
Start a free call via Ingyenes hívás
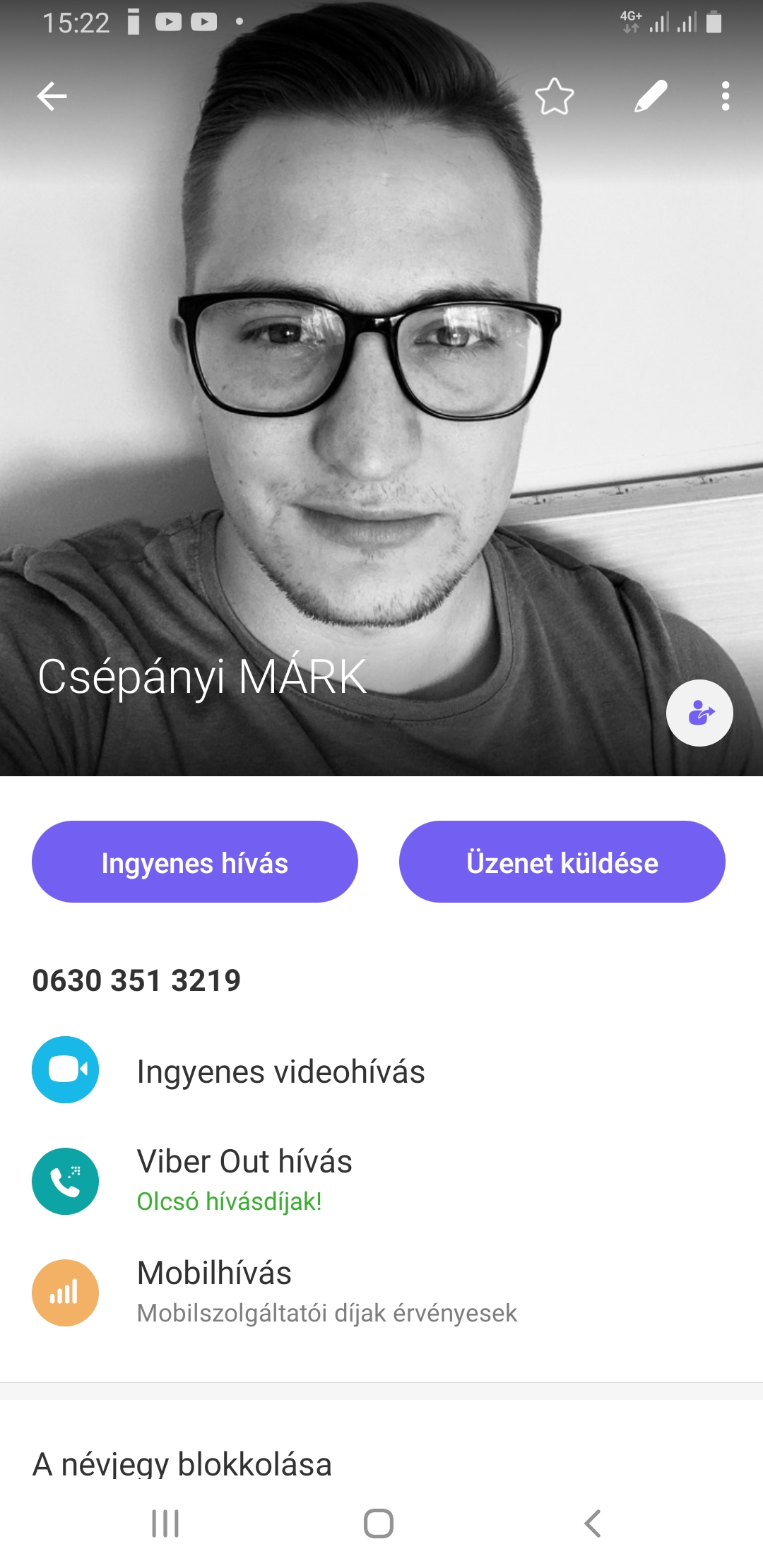[x=195, y=862]
